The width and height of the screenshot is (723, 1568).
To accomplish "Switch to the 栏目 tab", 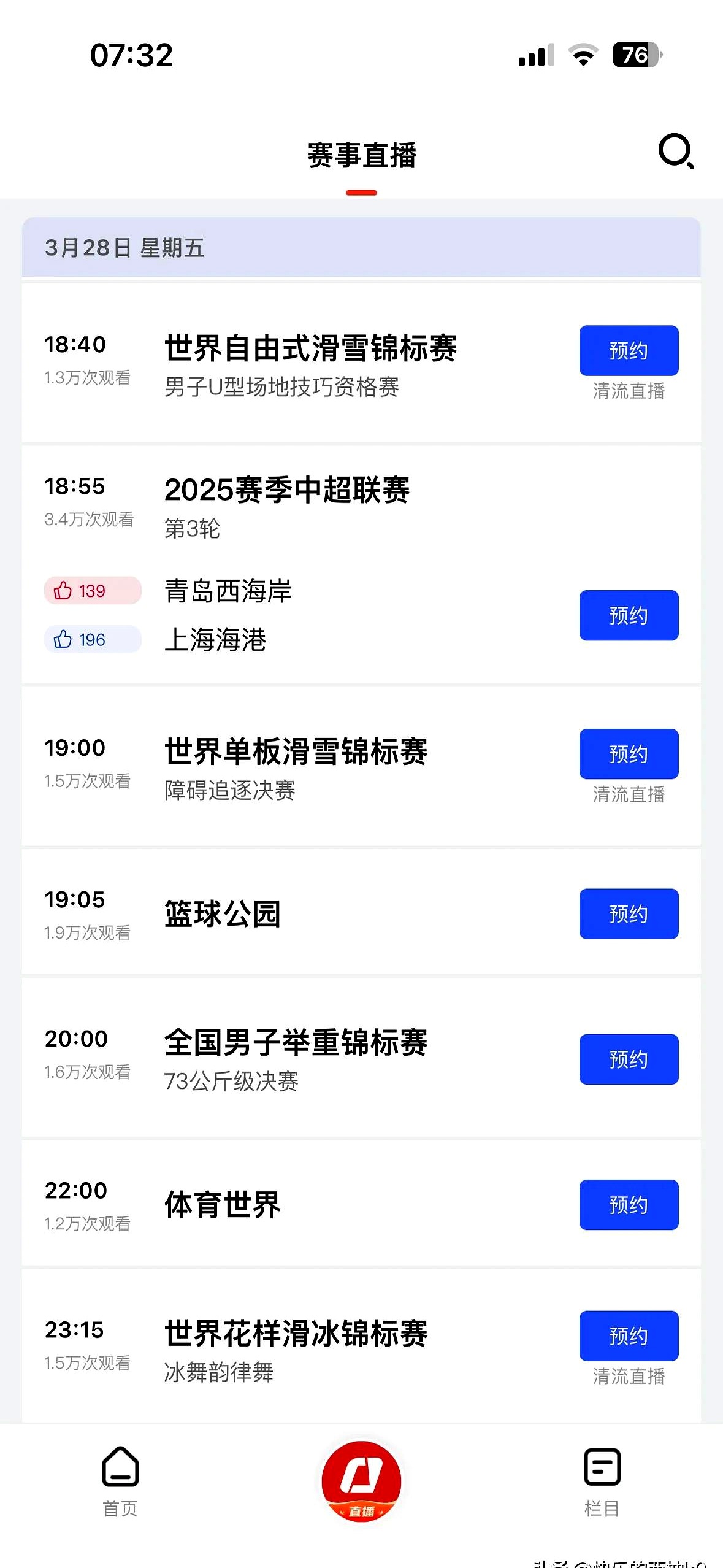I will tap(602, 1481).
